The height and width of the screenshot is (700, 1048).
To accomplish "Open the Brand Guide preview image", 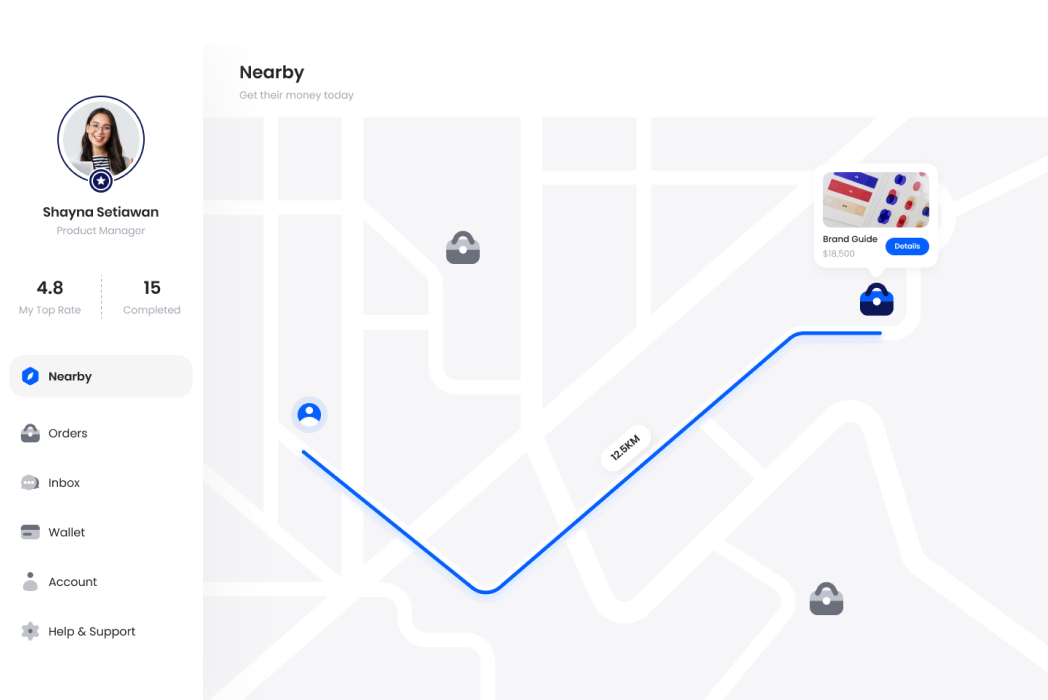I will click(875, 200).
